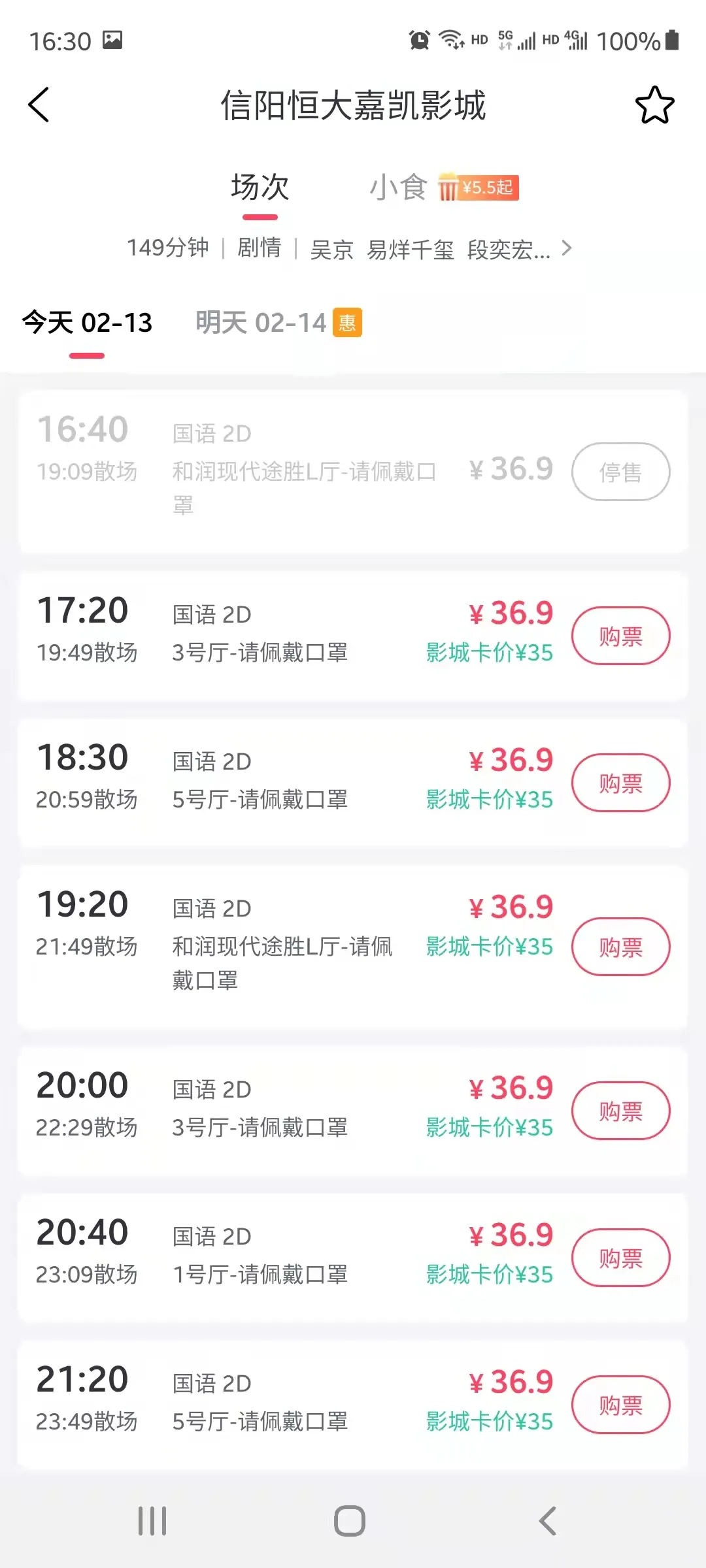Tap the system home button

coord(350,1521)
